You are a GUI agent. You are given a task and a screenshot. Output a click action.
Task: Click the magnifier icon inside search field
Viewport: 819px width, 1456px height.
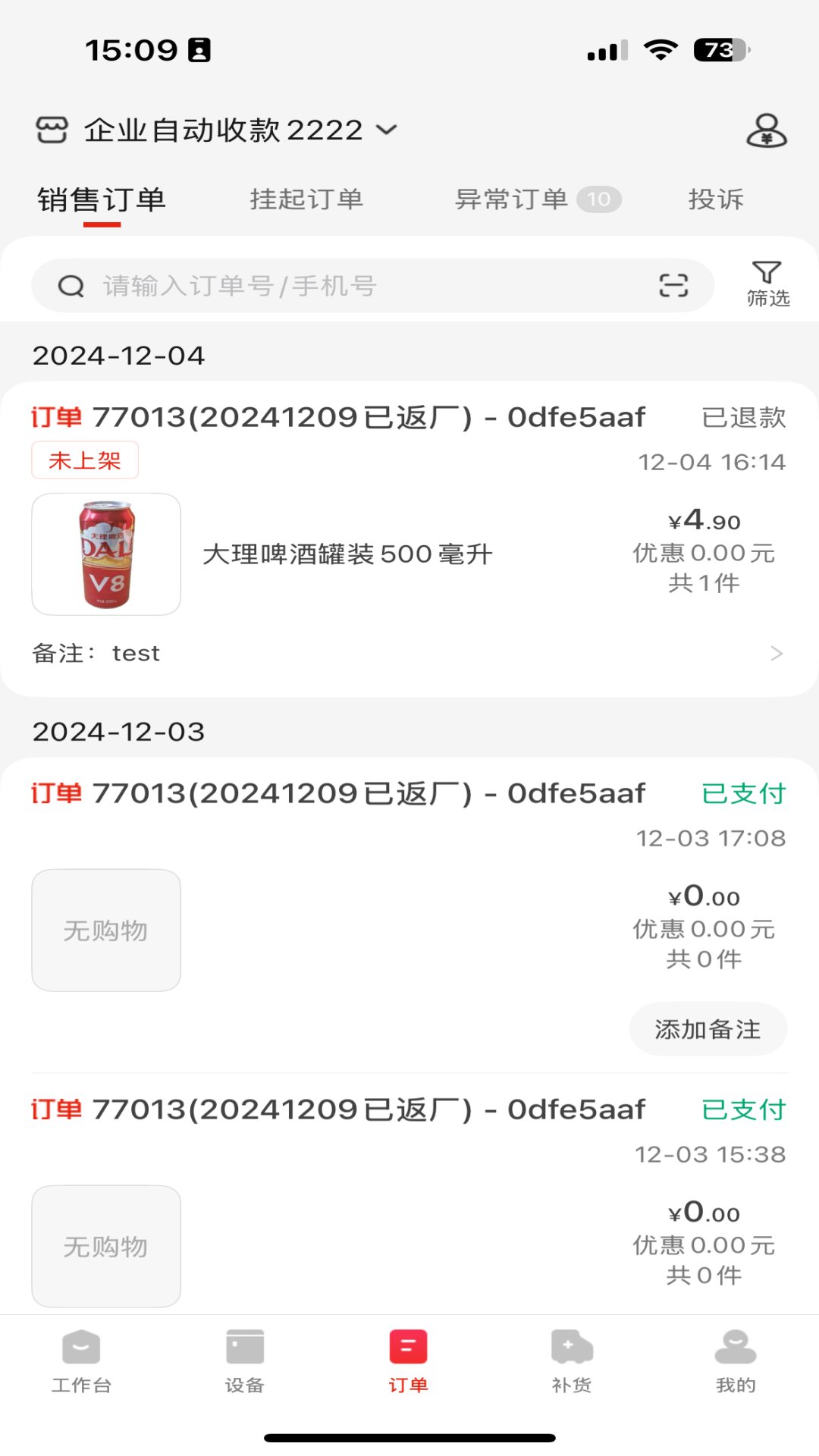(x=71, y=285)
